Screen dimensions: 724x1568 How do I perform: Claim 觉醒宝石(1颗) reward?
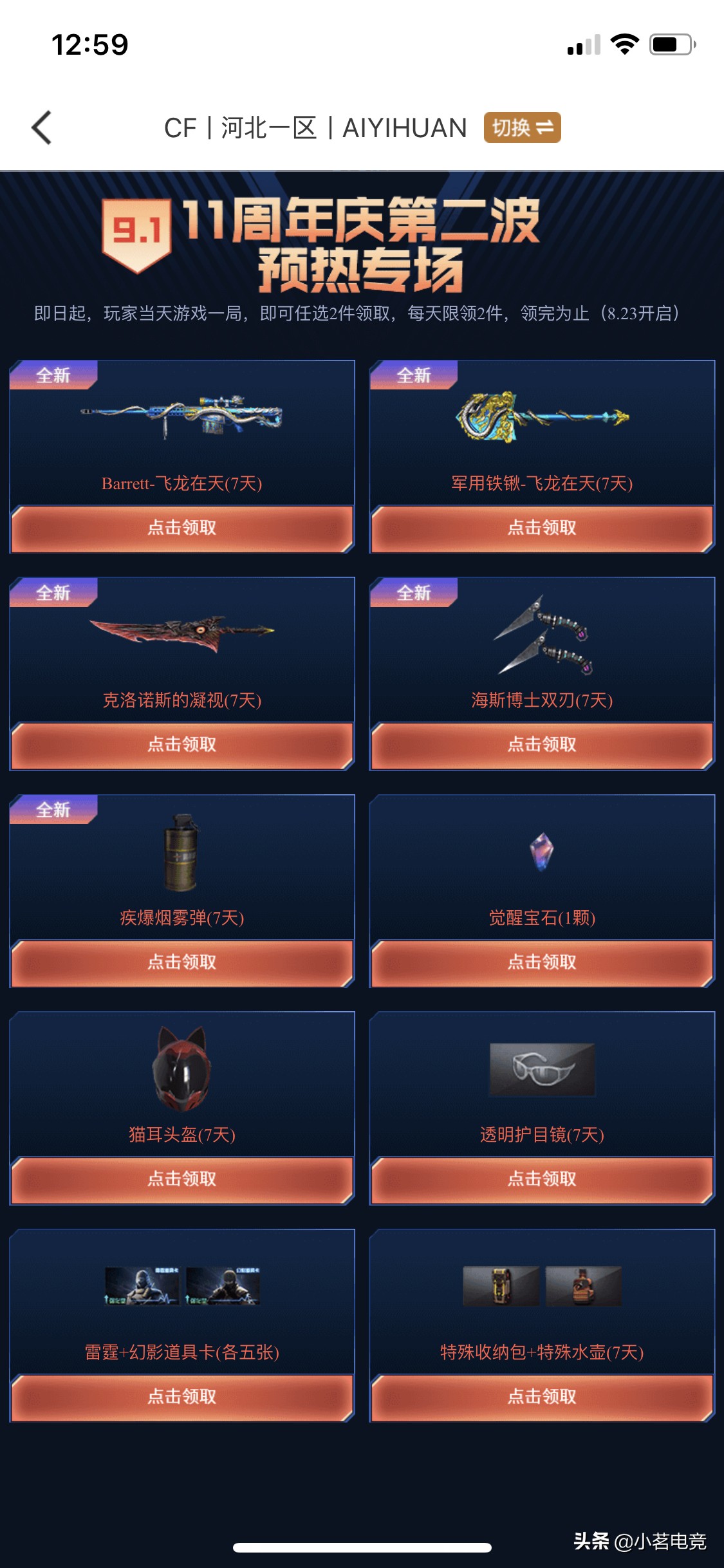pyautogui.click(x=542, y=962)
